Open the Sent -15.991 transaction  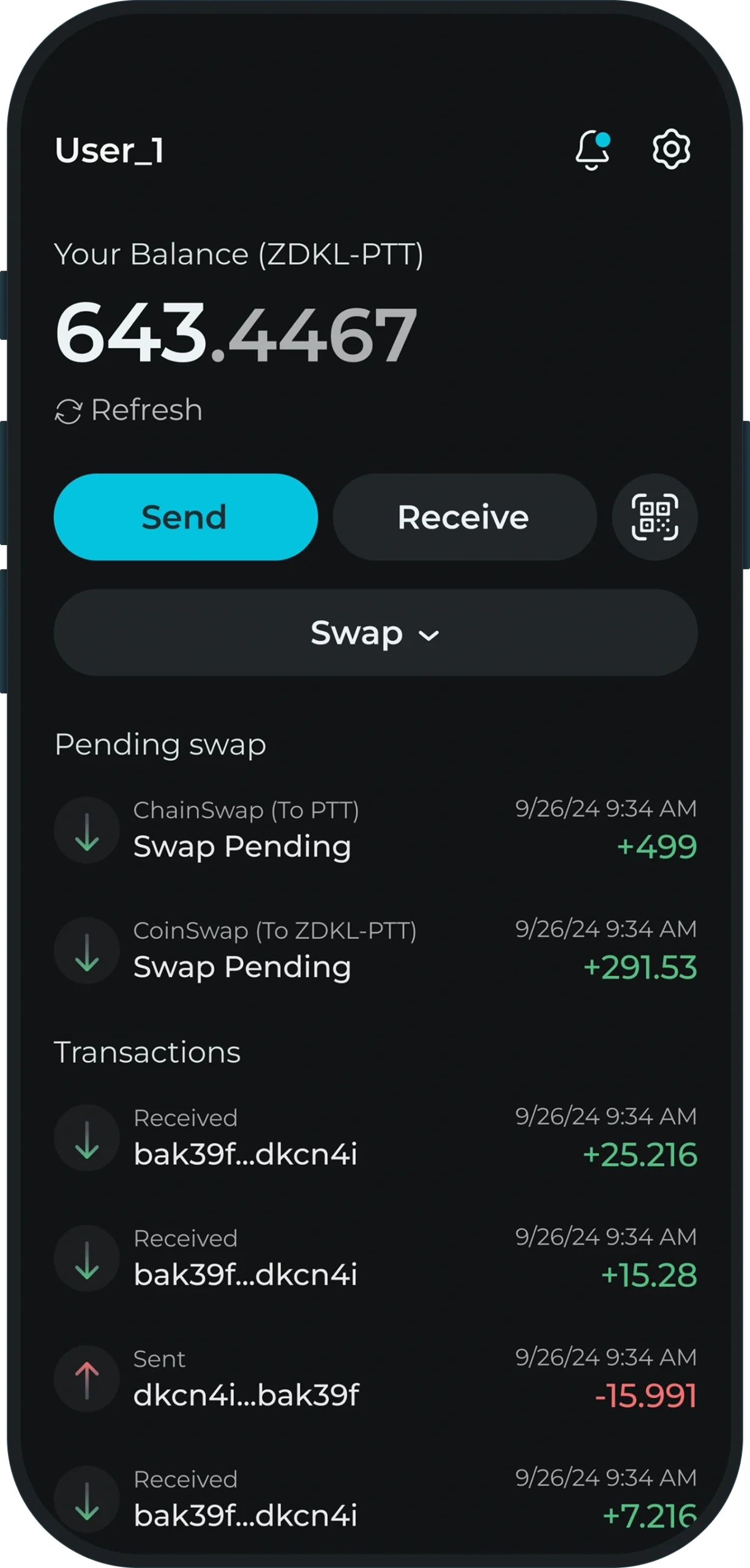pos(375,1378)
